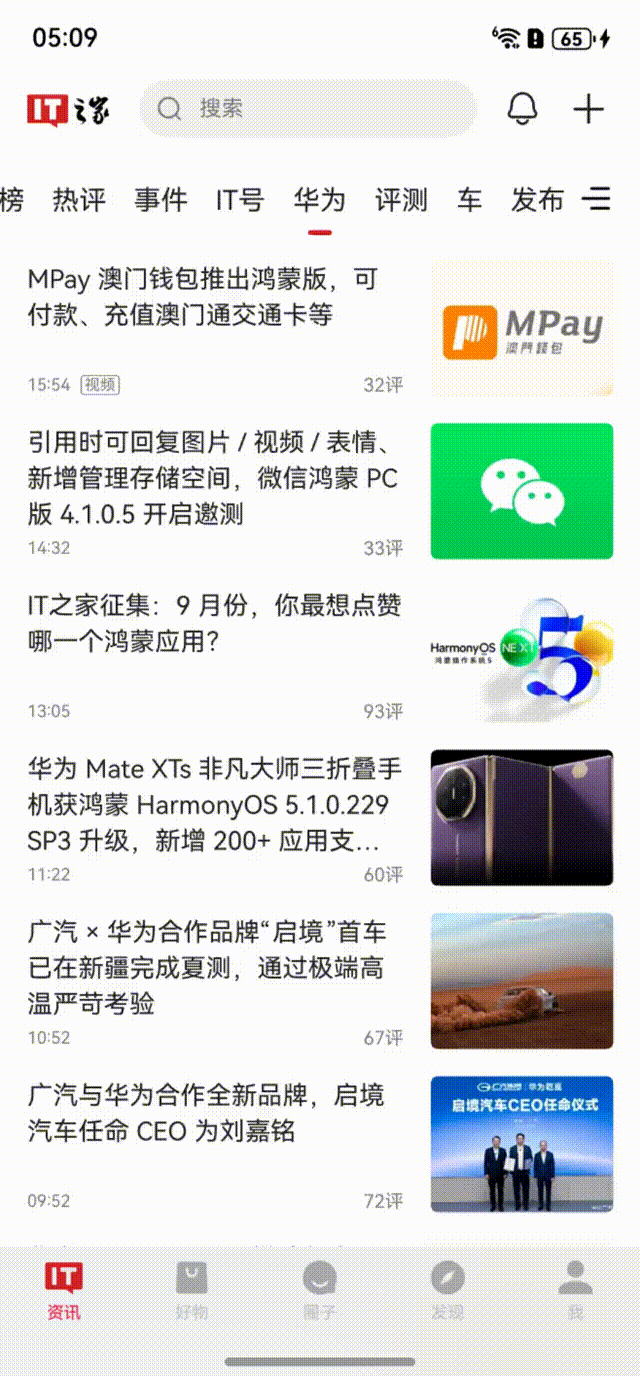
Task: Open the channel list menu icon
Action: 598,198
